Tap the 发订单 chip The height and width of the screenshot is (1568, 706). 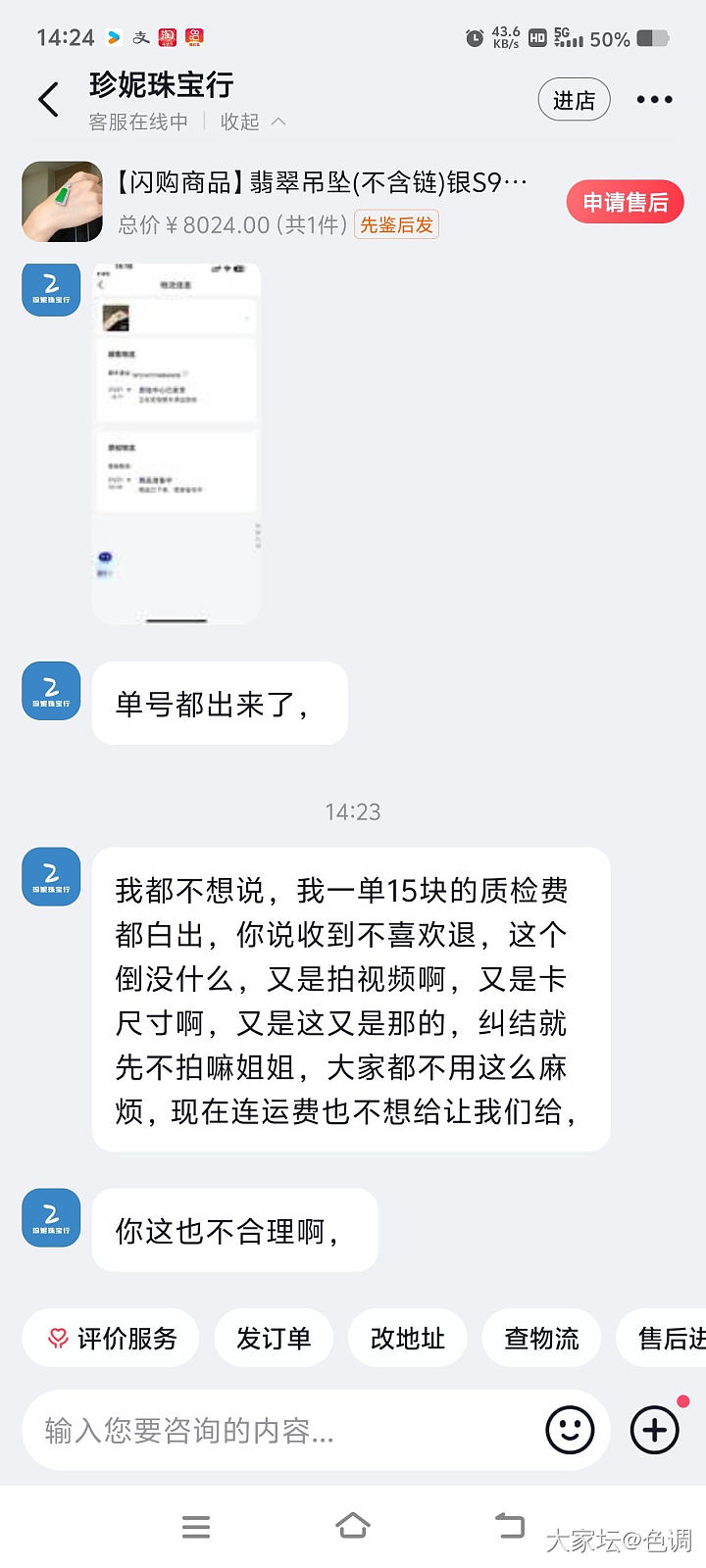click(274, 1338)
